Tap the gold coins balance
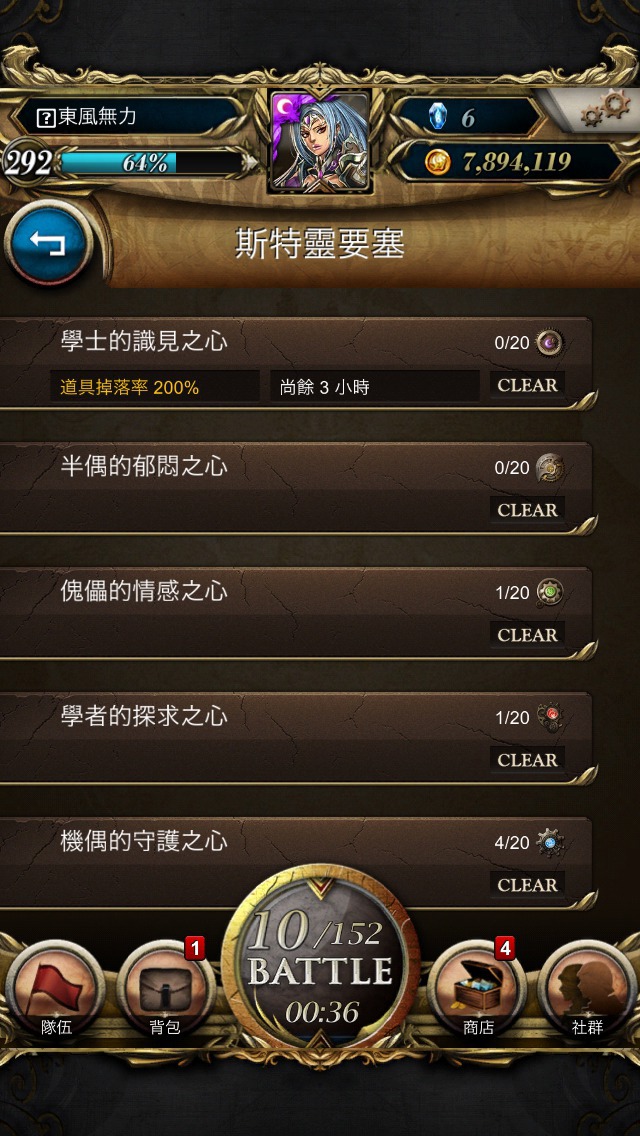The width and height of the screenshot is (640, 1136). 509,162
